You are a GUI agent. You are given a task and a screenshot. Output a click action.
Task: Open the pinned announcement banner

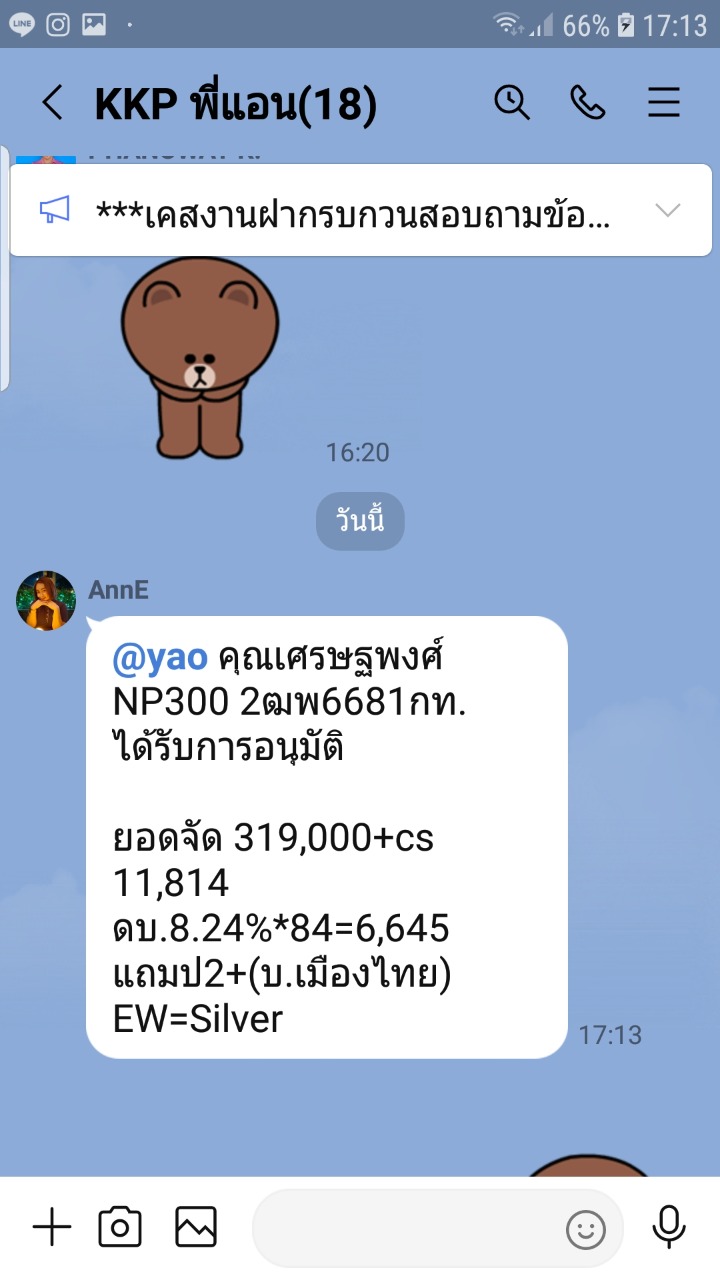coord(350,211)
